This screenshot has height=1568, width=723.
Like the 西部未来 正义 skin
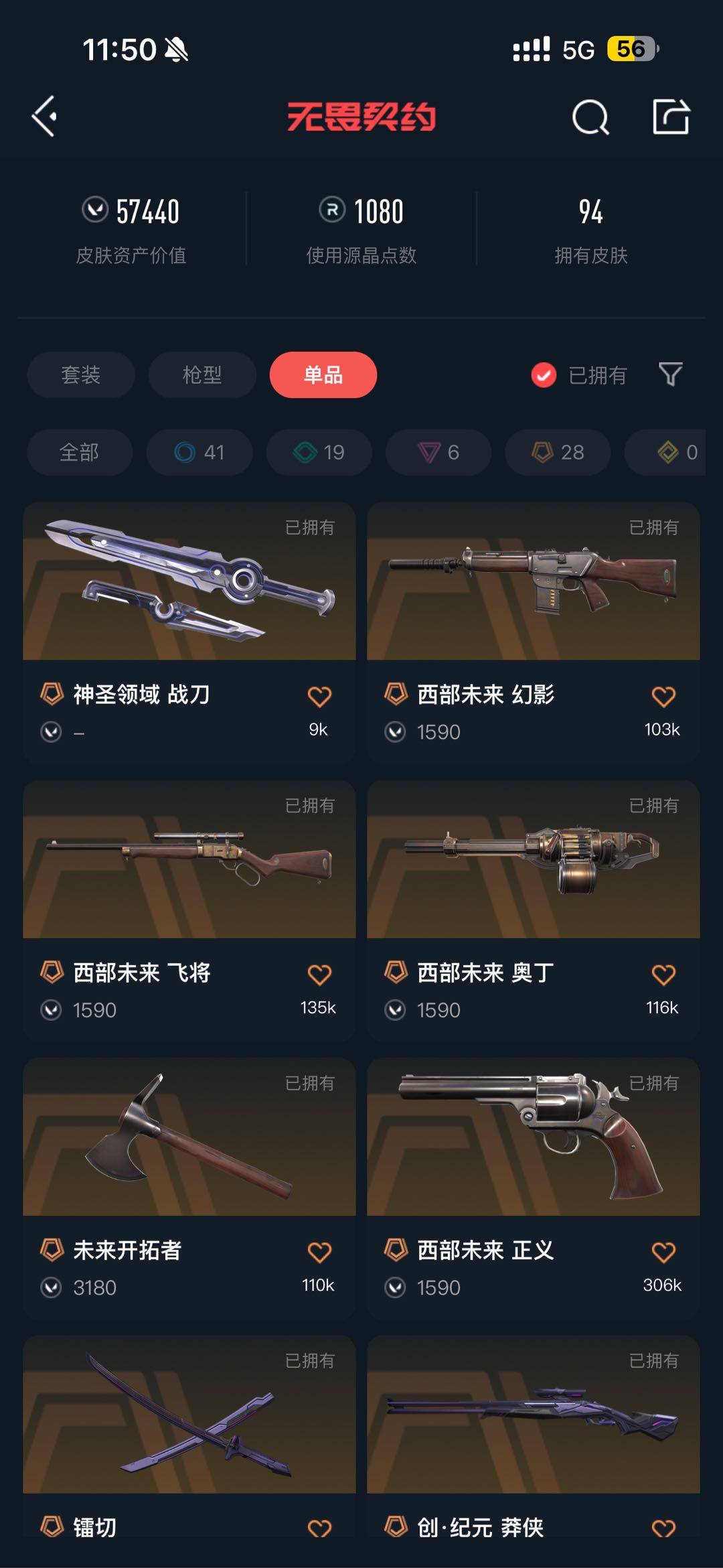[x=663, y=1253]
